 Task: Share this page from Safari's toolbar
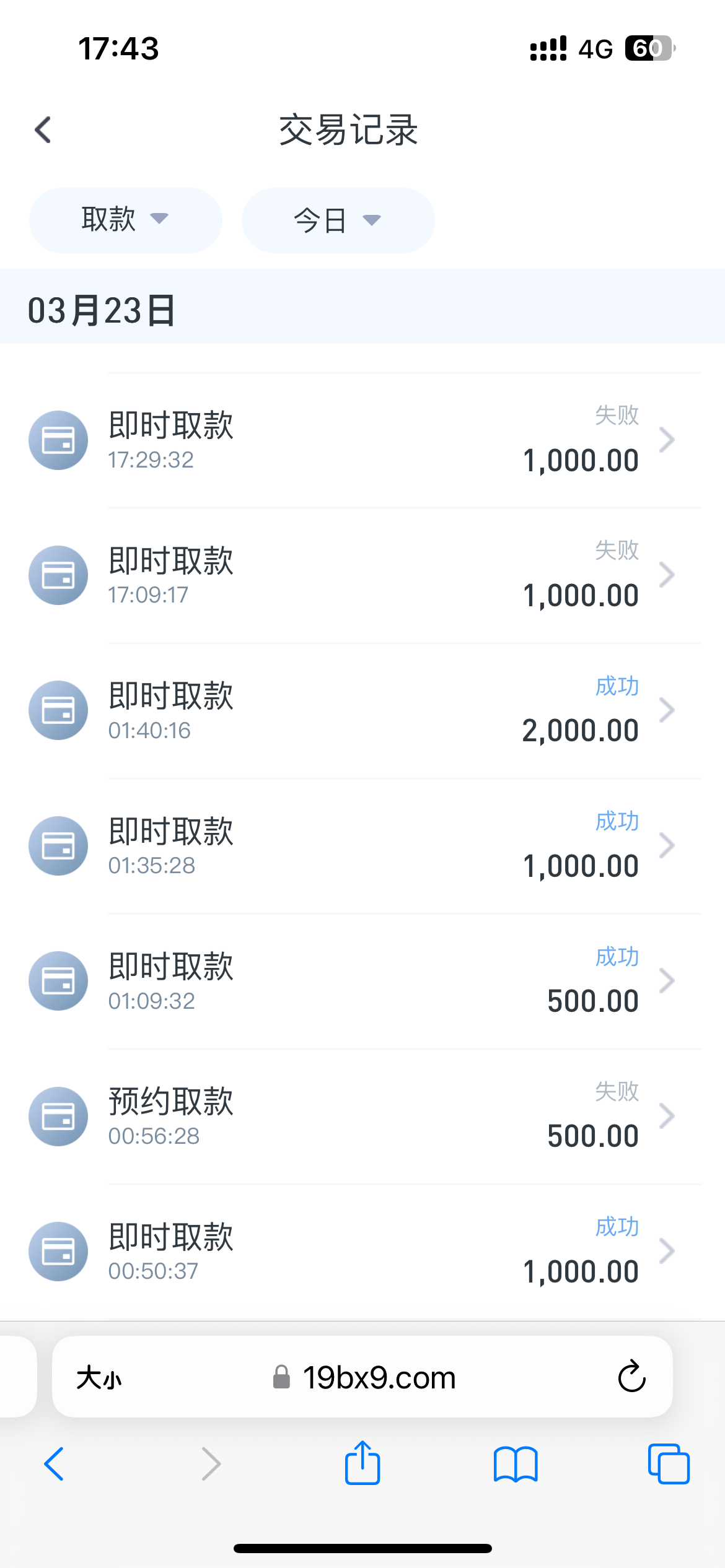click(362, 1463)
